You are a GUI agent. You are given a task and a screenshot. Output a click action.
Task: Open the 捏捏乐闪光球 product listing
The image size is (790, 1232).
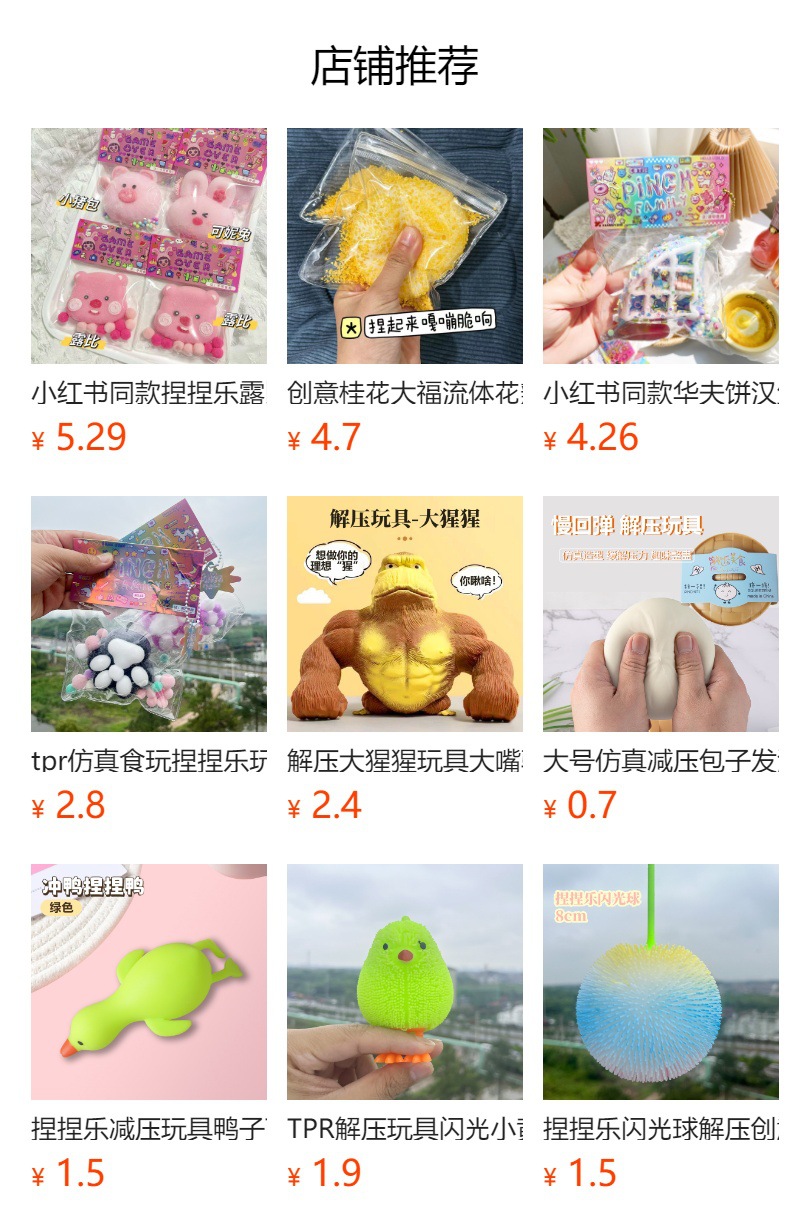tap(661, 982)
